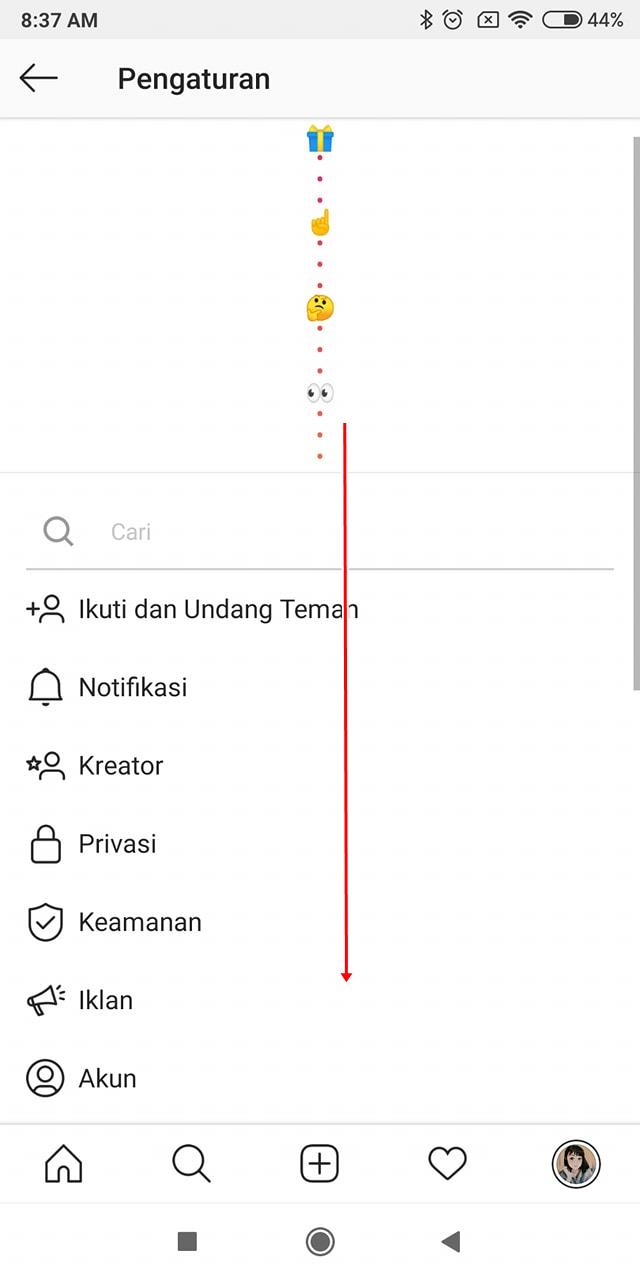This screenshot has width=640, height=1280.
Task: Open Ikuti dan Undang Teman
Action: point(218,609)
